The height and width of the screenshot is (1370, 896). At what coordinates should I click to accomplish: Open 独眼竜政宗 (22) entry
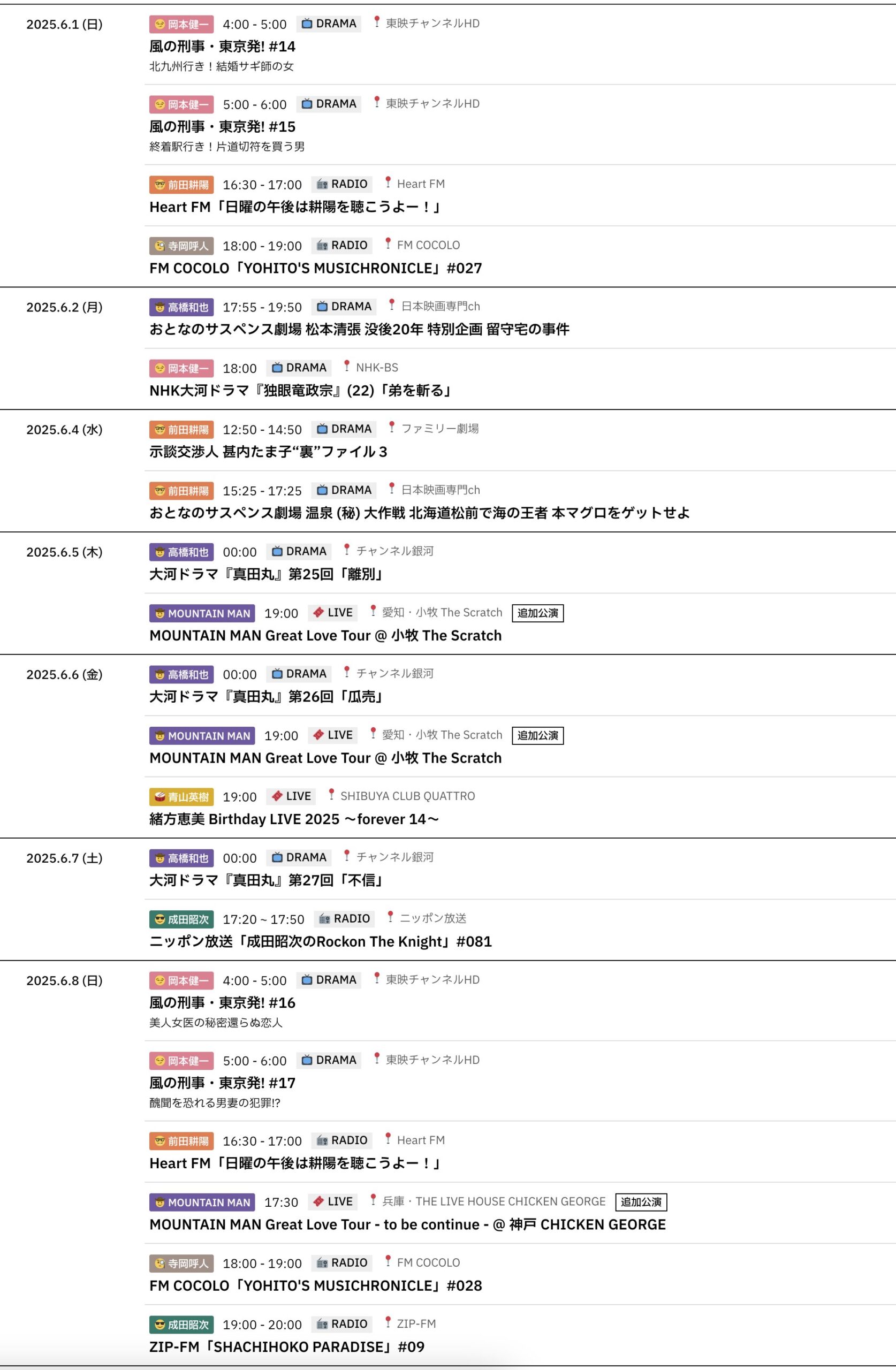pos(301,390)
